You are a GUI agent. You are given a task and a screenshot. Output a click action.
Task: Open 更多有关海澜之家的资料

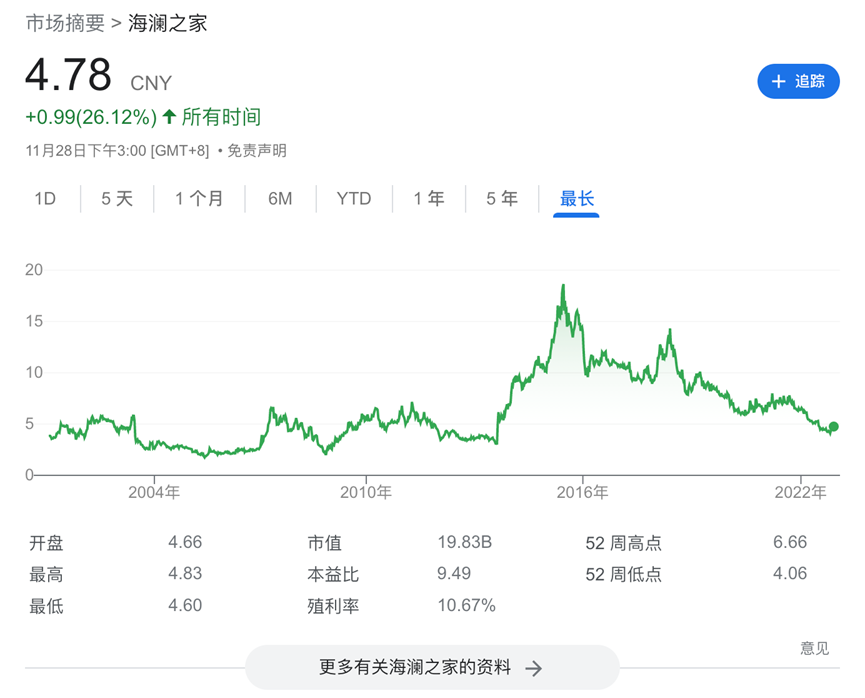click(432, 668)
